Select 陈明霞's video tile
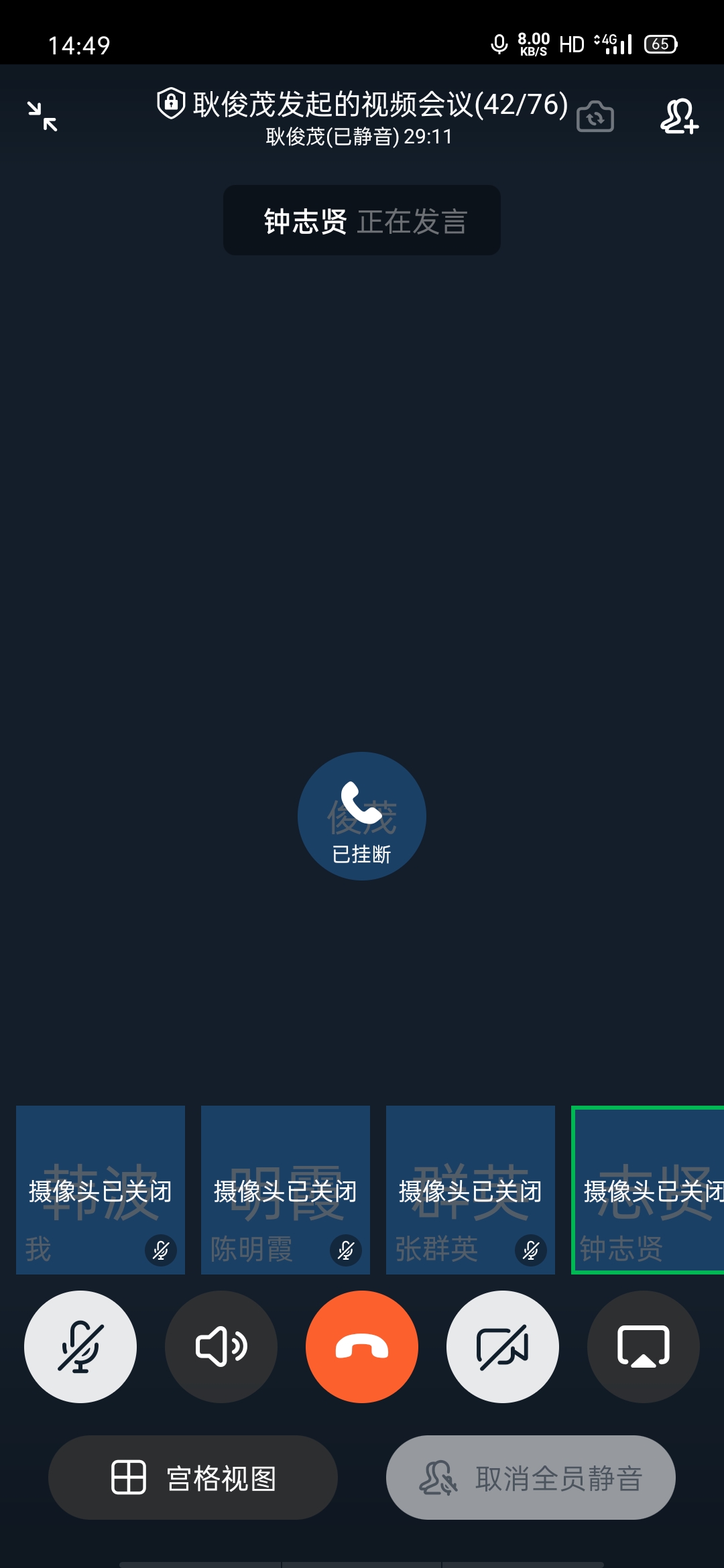 (286, 1189)
